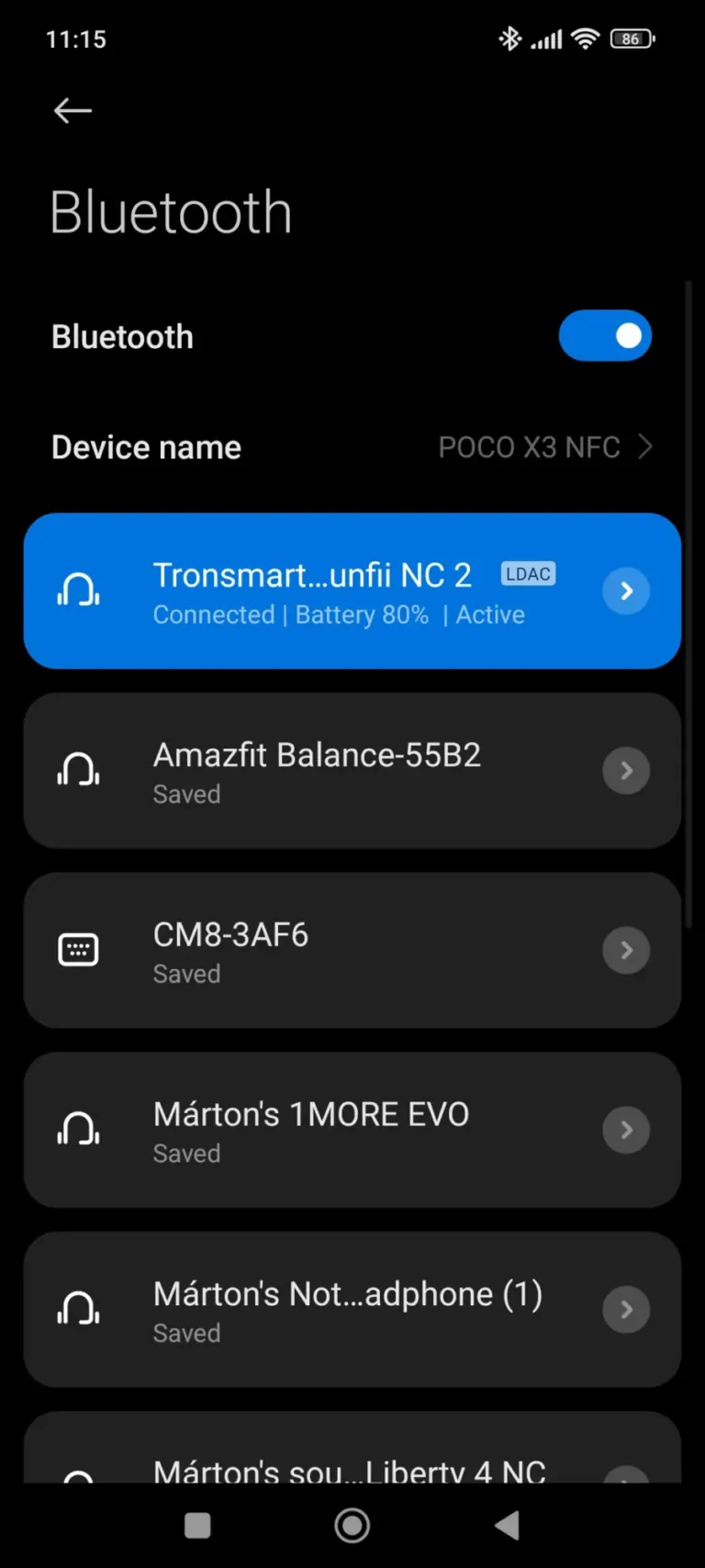The height and width of the screenshot is (1568, 705).
Task: Expand Amazfit Balance-55B2 device options
Action: coord(626,770)
